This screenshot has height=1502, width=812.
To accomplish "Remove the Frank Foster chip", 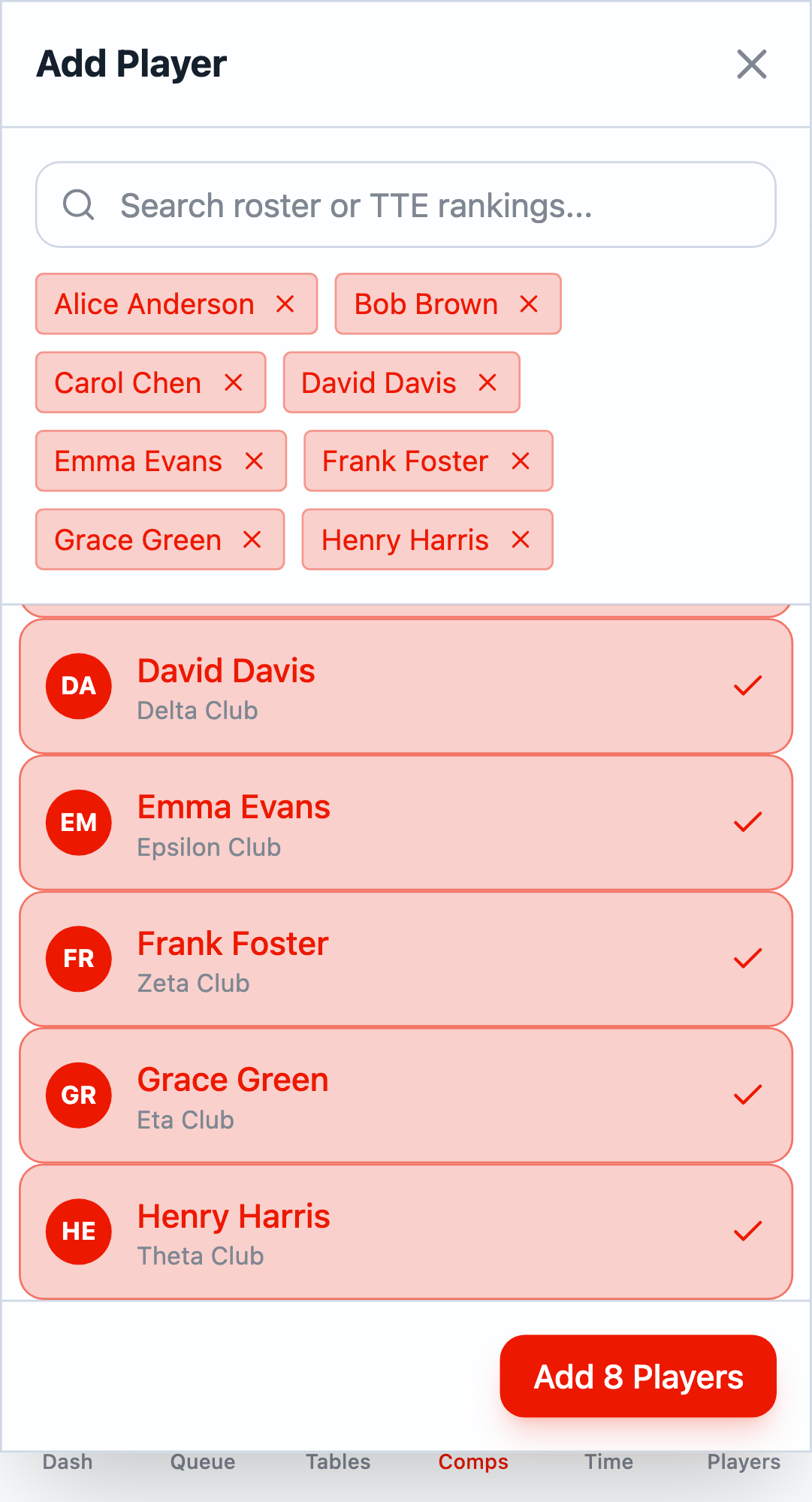I will (x=520, y=461).
